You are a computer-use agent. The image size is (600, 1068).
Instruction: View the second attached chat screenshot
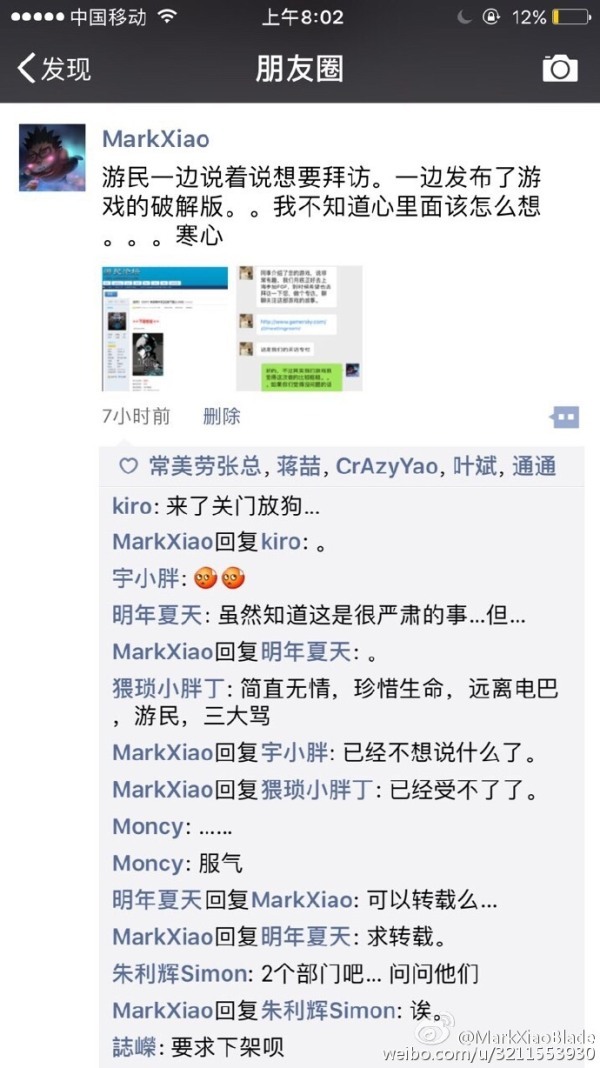click(x=299, y=328)
